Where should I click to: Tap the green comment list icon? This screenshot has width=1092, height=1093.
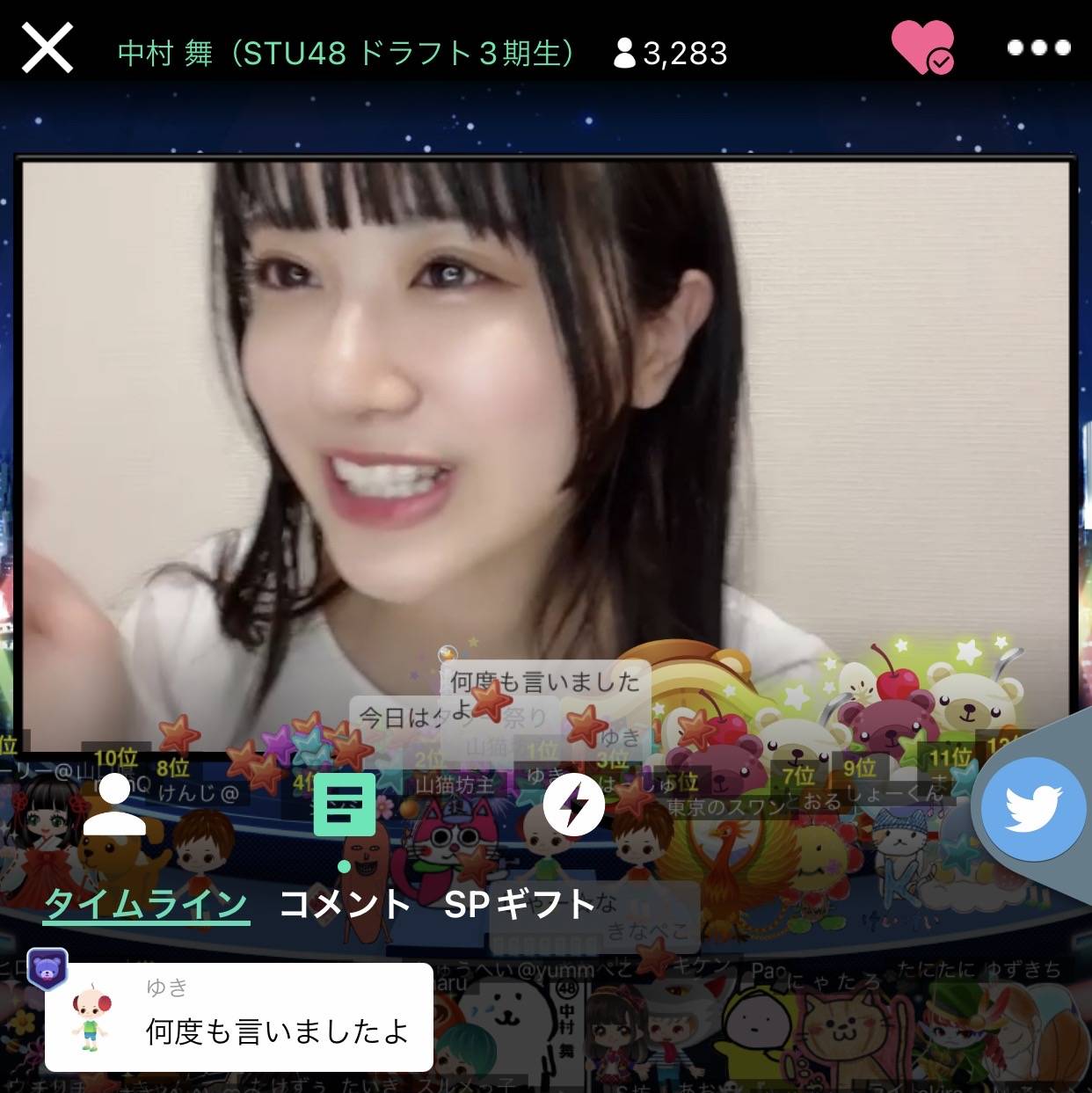[345, 804]
